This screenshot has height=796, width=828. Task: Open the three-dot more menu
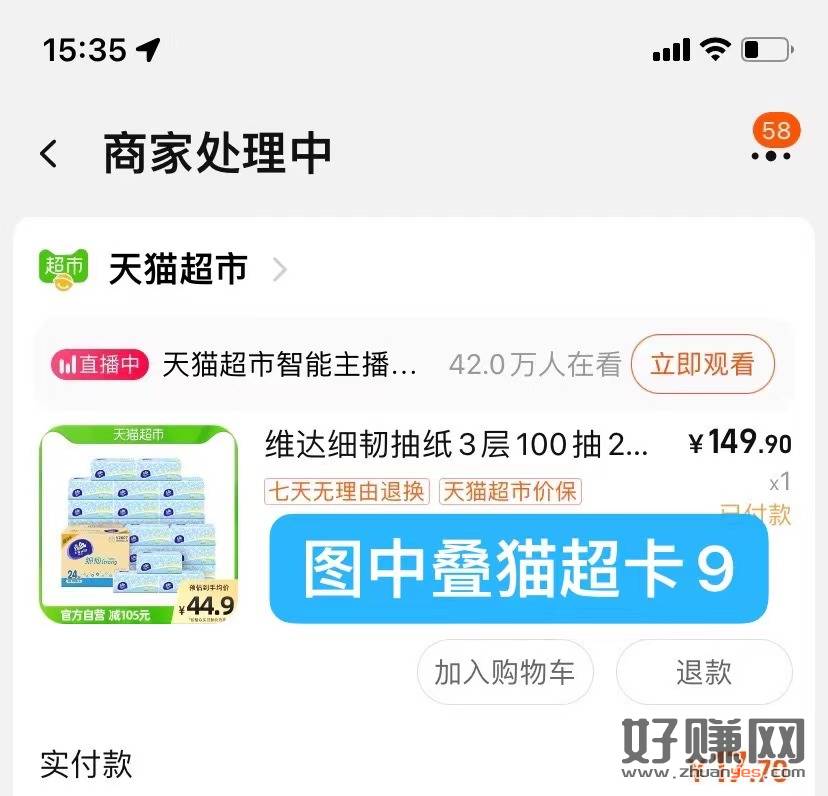tap(770, 155)
